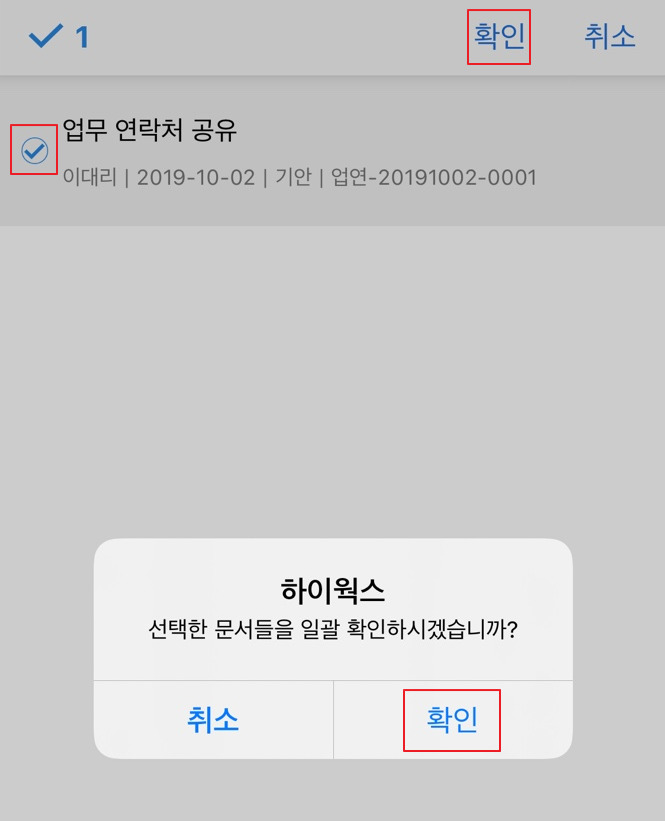Image resolution: width=665 pixels, height=821 pixels.
Task: Confirm with 확인 in the 하이웍스 dialog
Action: [x=453, y=720]
